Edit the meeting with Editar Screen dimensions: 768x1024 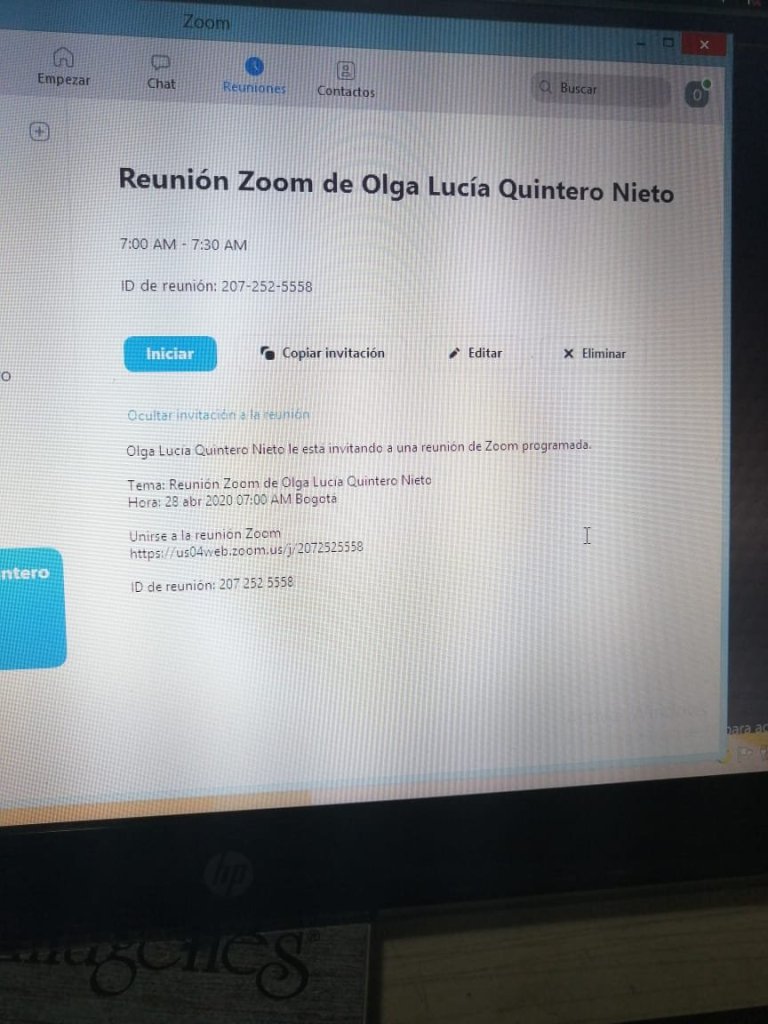pyautogui.click(x=475, y=353)
